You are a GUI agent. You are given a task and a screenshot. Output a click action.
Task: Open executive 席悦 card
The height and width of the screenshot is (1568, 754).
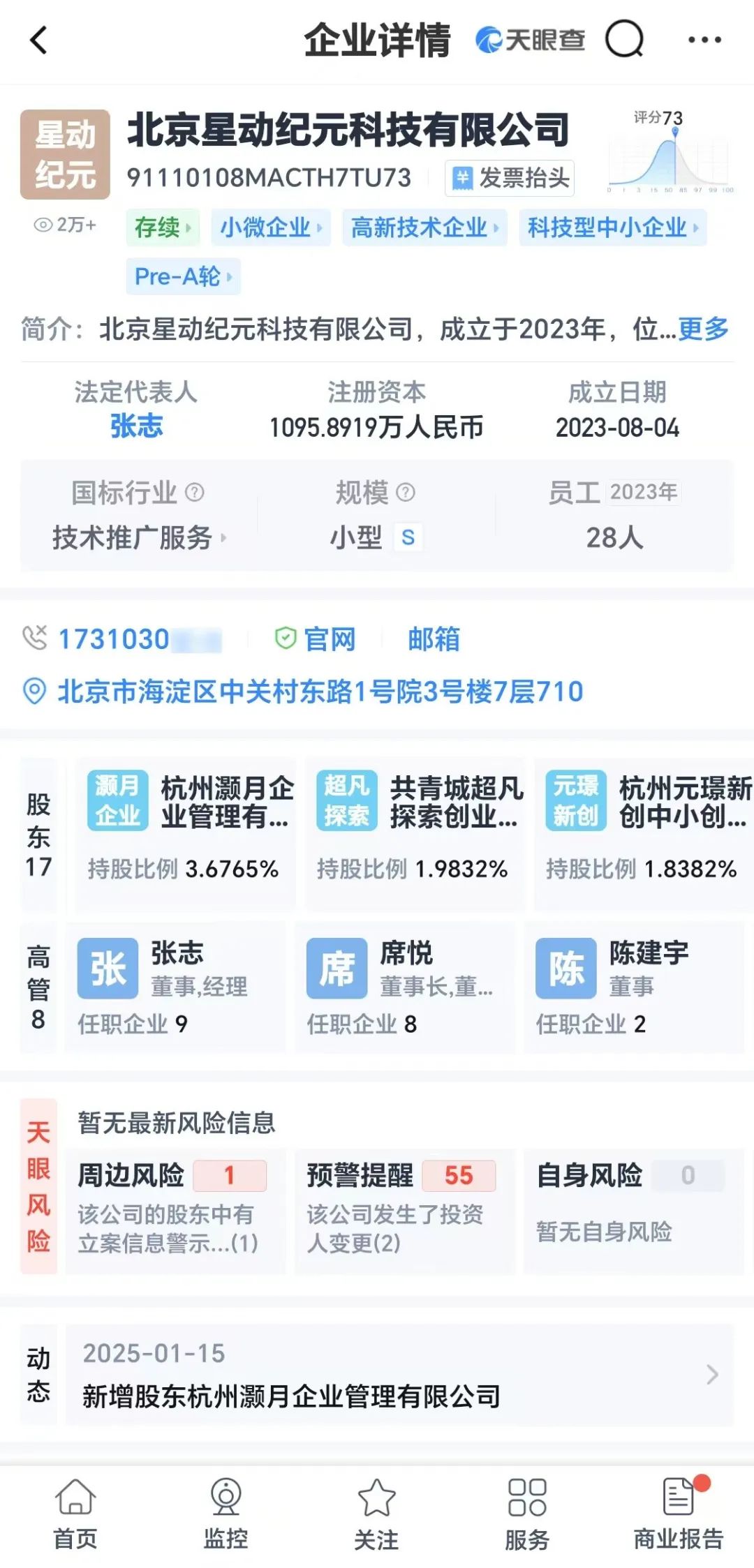click(405, 986)
